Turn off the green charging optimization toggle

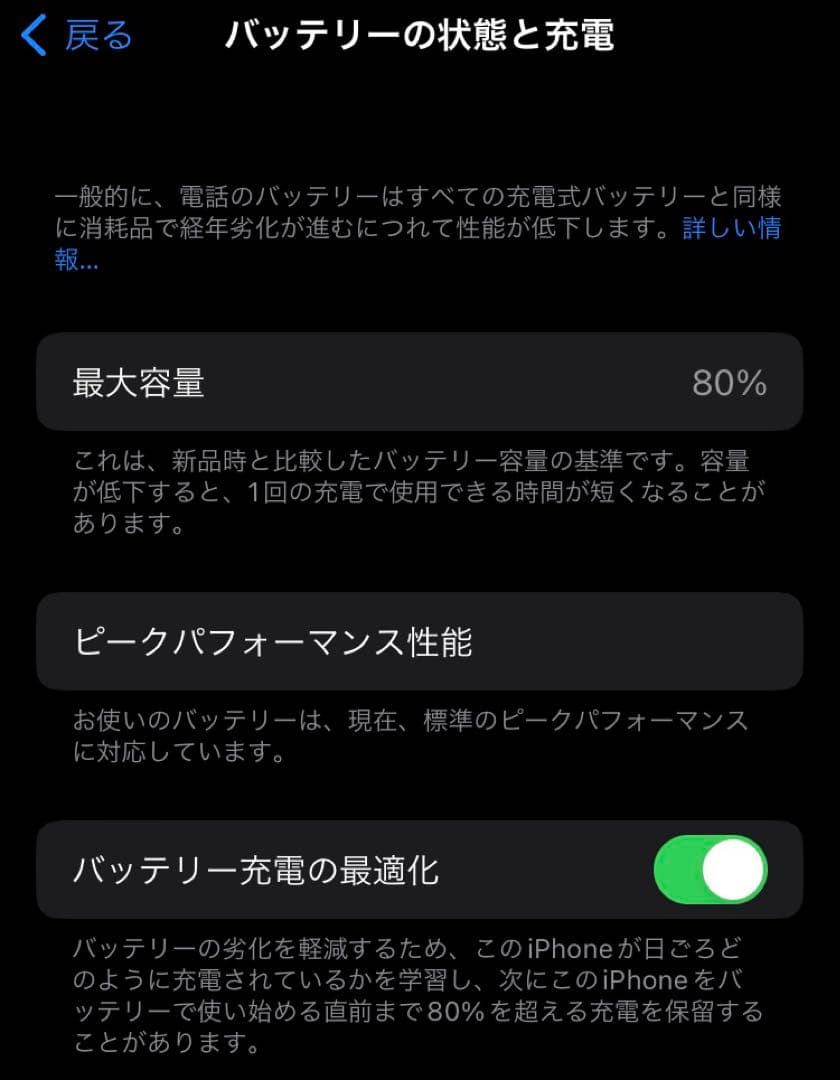pyautogui.click(x=709, y=870)
